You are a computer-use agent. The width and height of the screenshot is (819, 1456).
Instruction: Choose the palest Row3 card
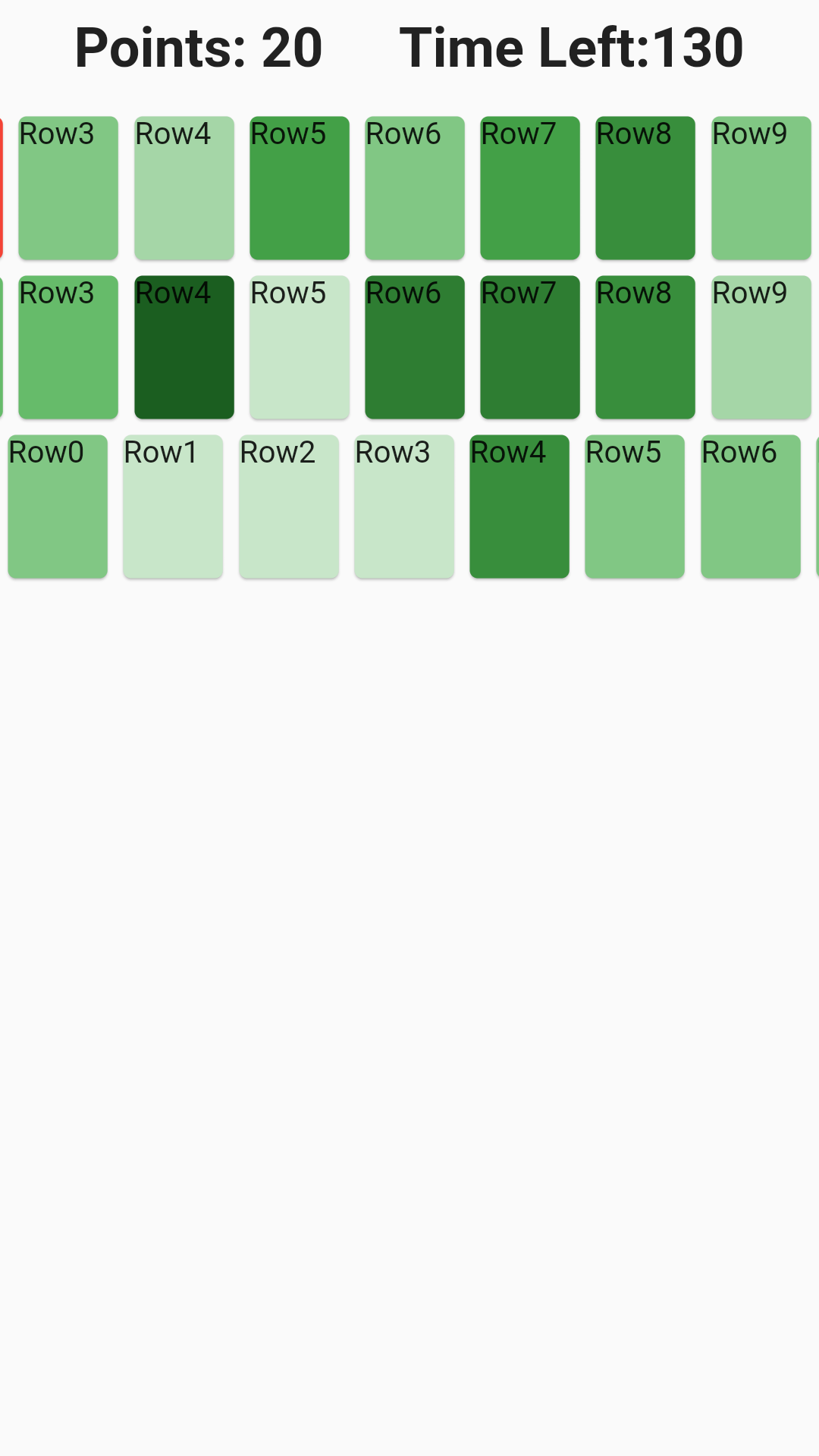(x=404, y=507)
